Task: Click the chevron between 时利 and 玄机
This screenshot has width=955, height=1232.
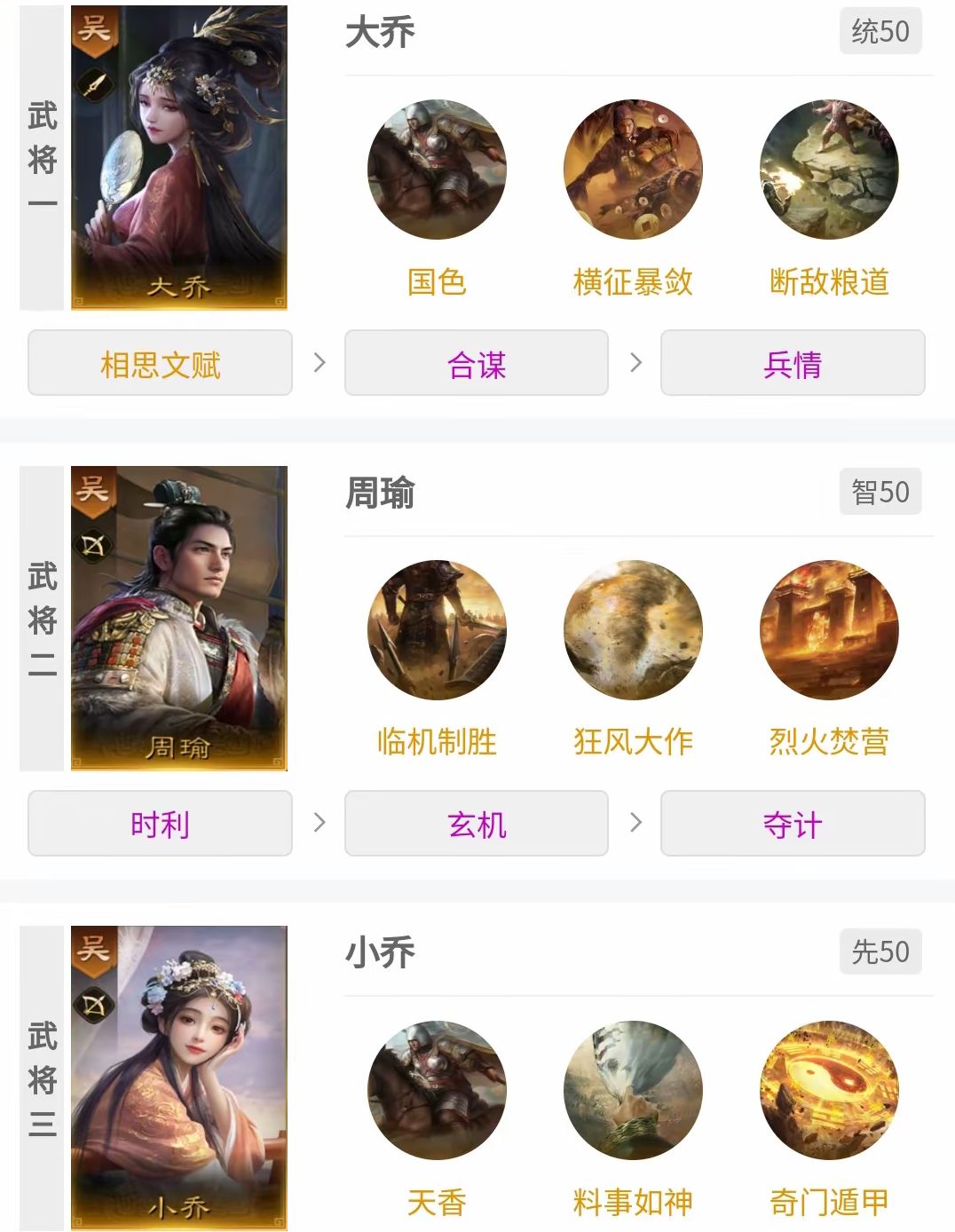Action: coord(317,824)
